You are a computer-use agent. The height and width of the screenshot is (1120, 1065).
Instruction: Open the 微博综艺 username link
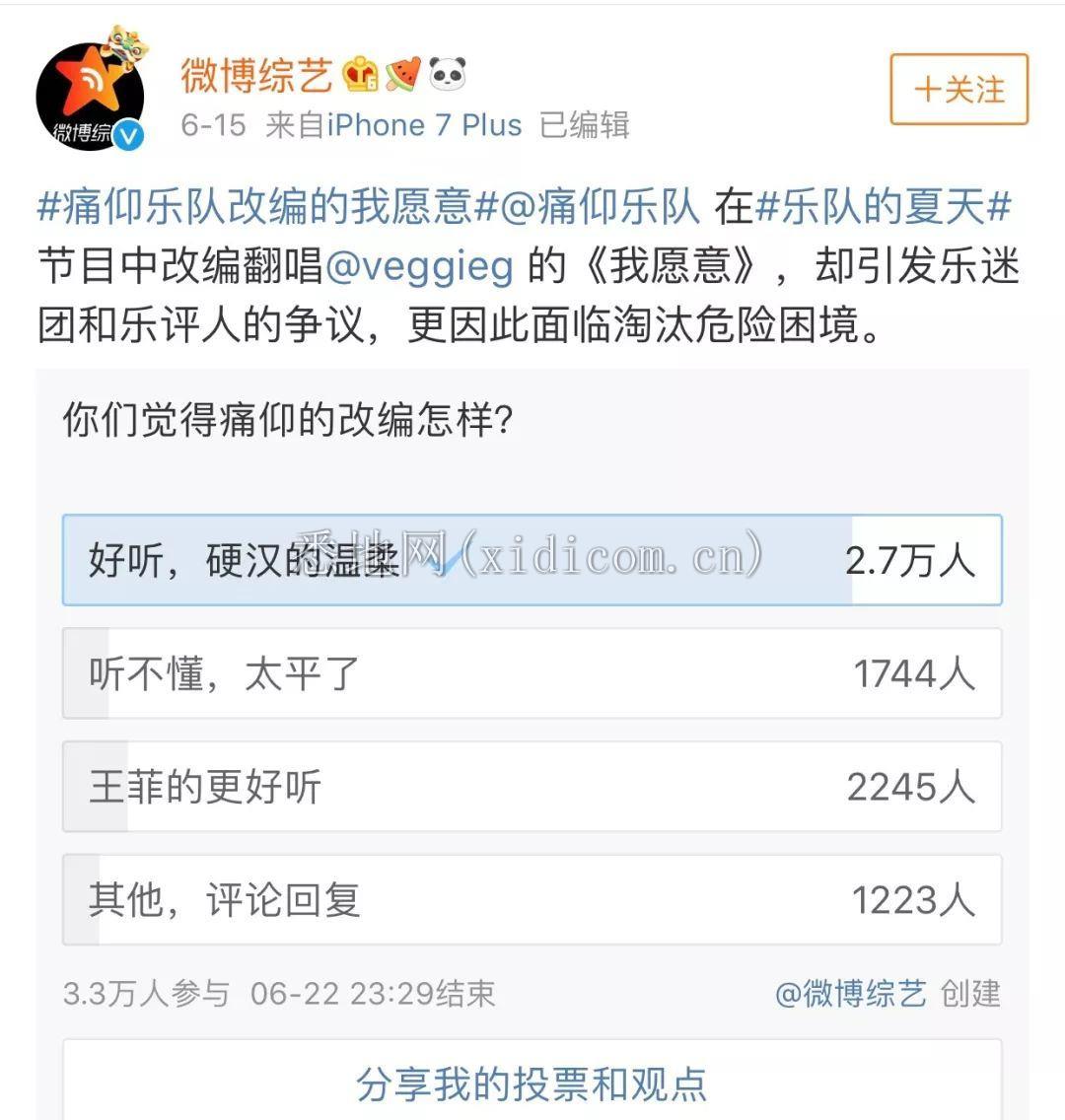(x=256, y=75)
